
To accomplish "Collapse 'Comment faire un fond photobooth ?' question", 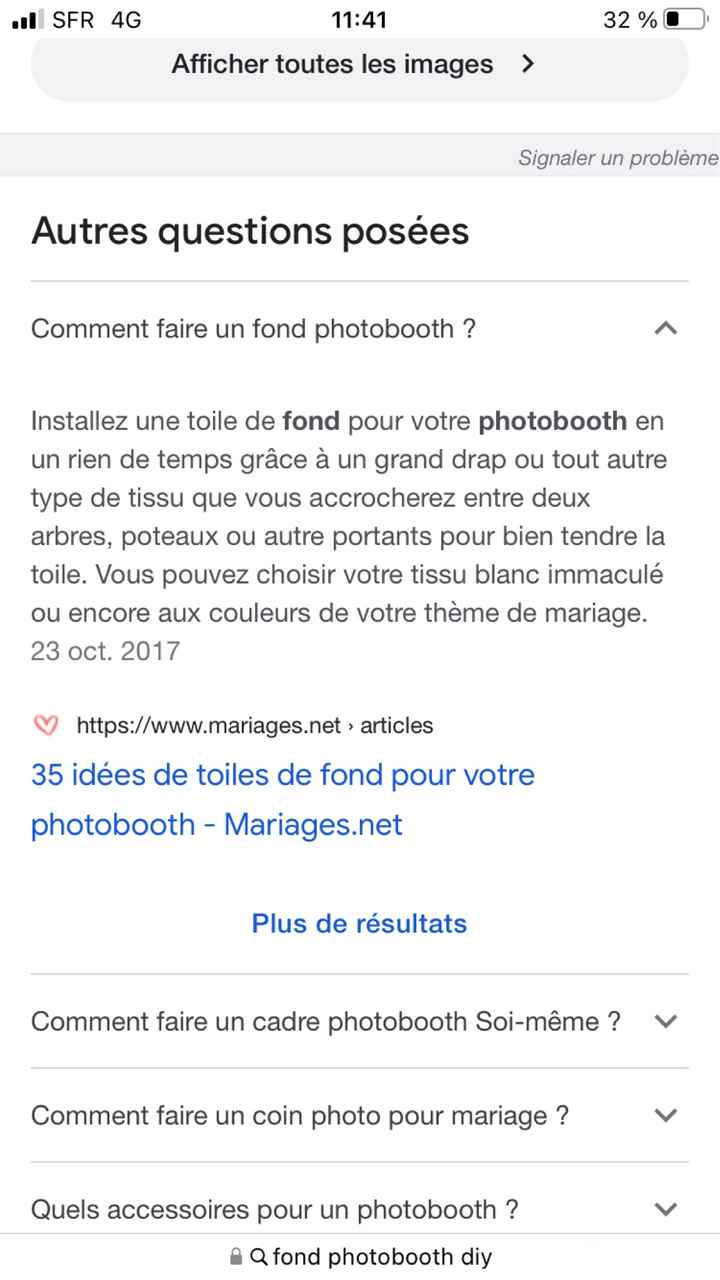I will pyautogui.click(x=666, y=328).
